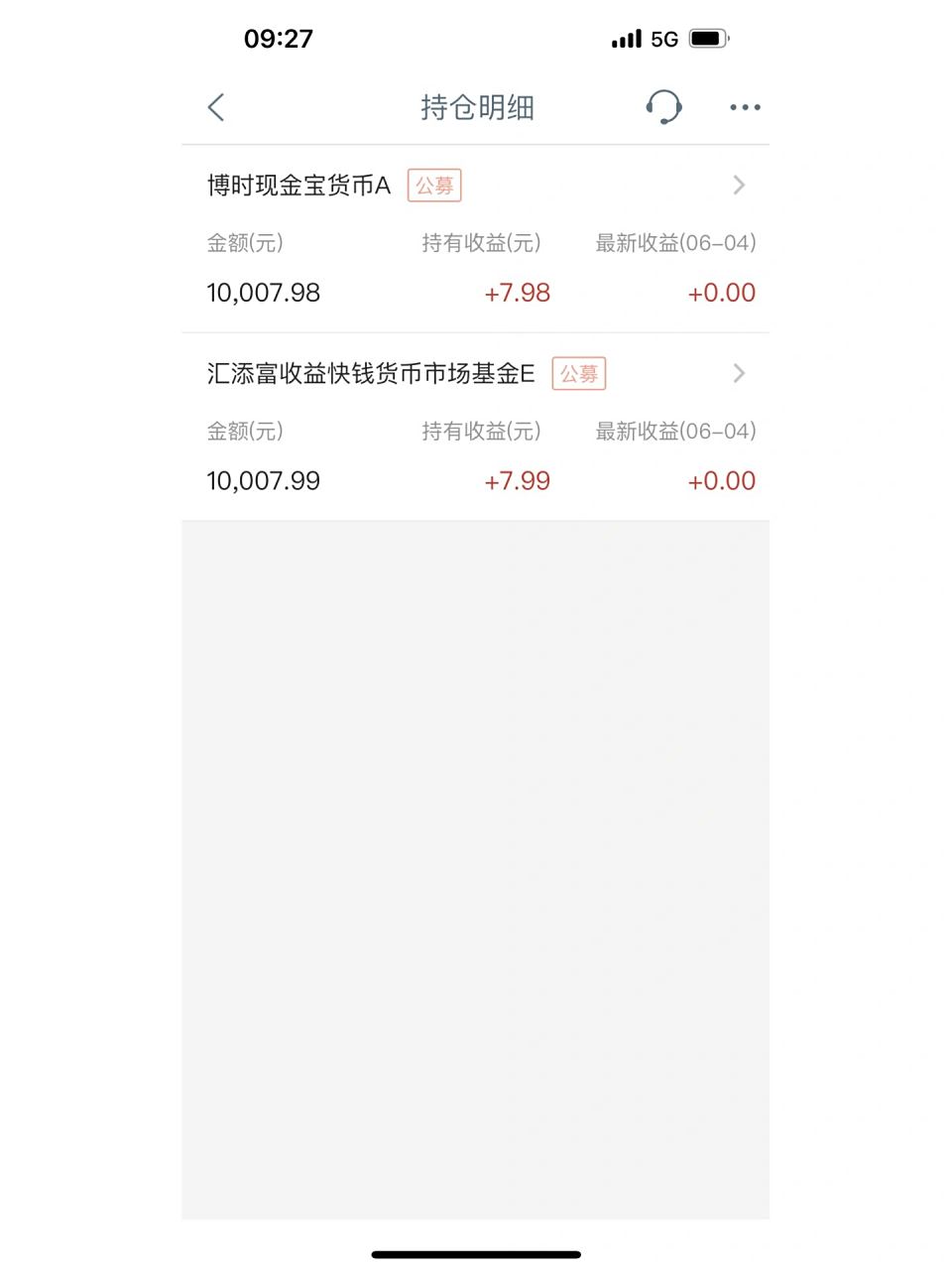
Task: Open customer service via headset icon
Action: (x=664, y=107)
